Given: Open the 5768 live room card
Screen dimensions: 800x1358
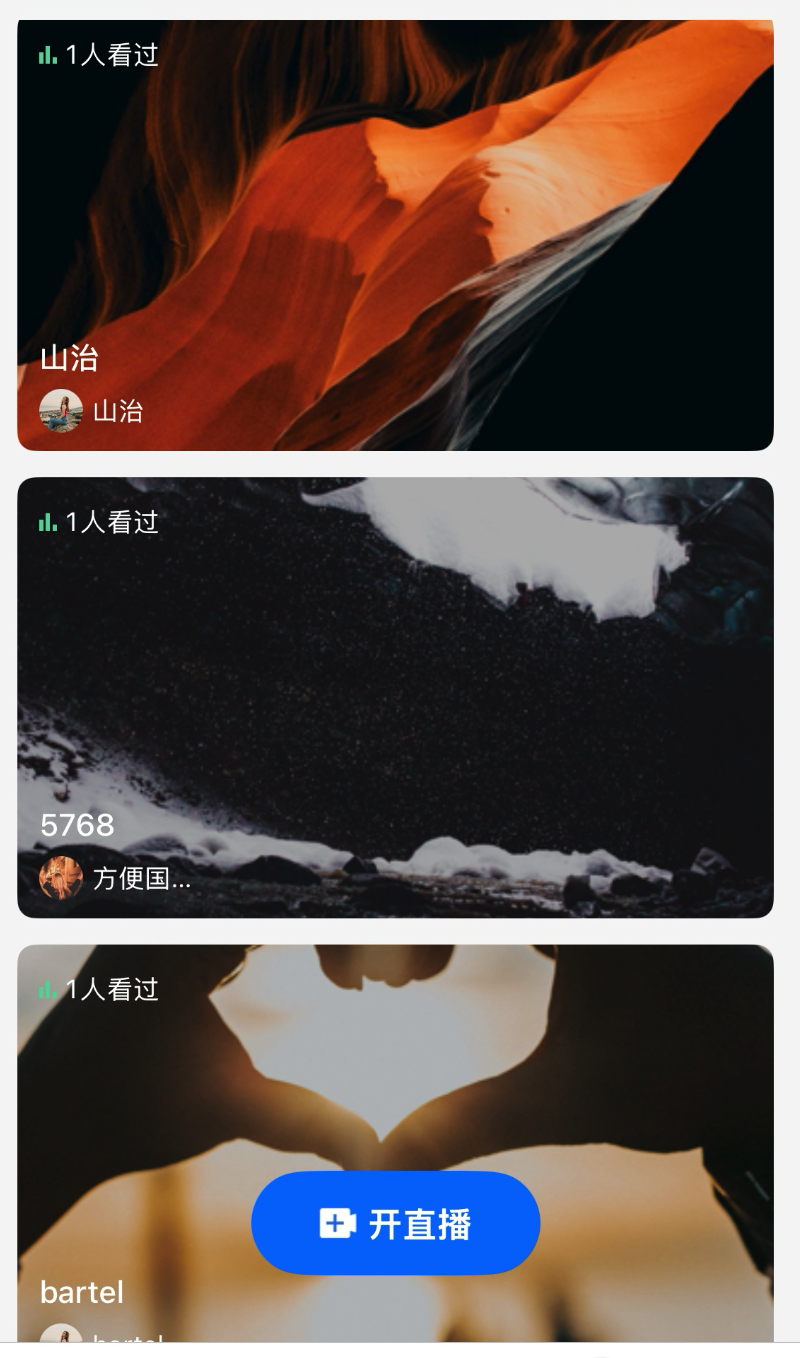Looking at the screenshot, I should point(395,697).
